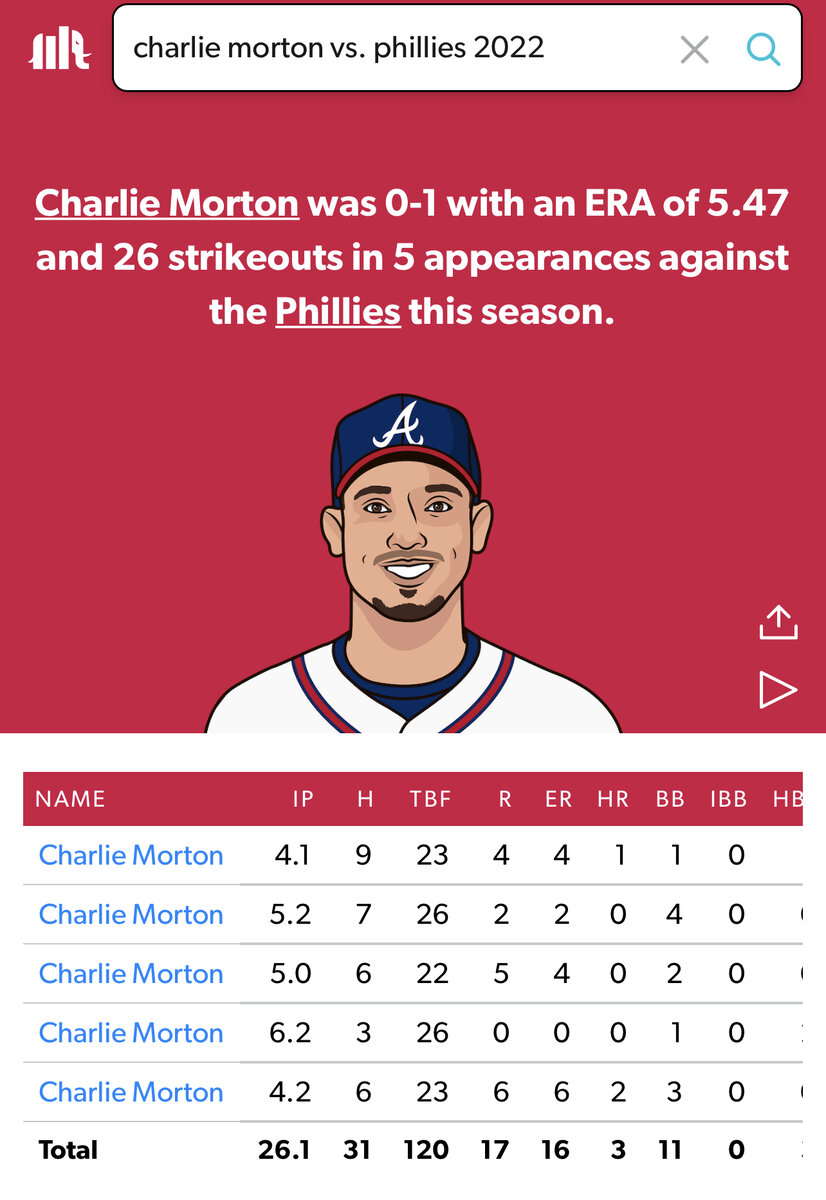
Task: Open Charlie Morton in the 4.2 IP row
Action: click(x=131, y=1091)
